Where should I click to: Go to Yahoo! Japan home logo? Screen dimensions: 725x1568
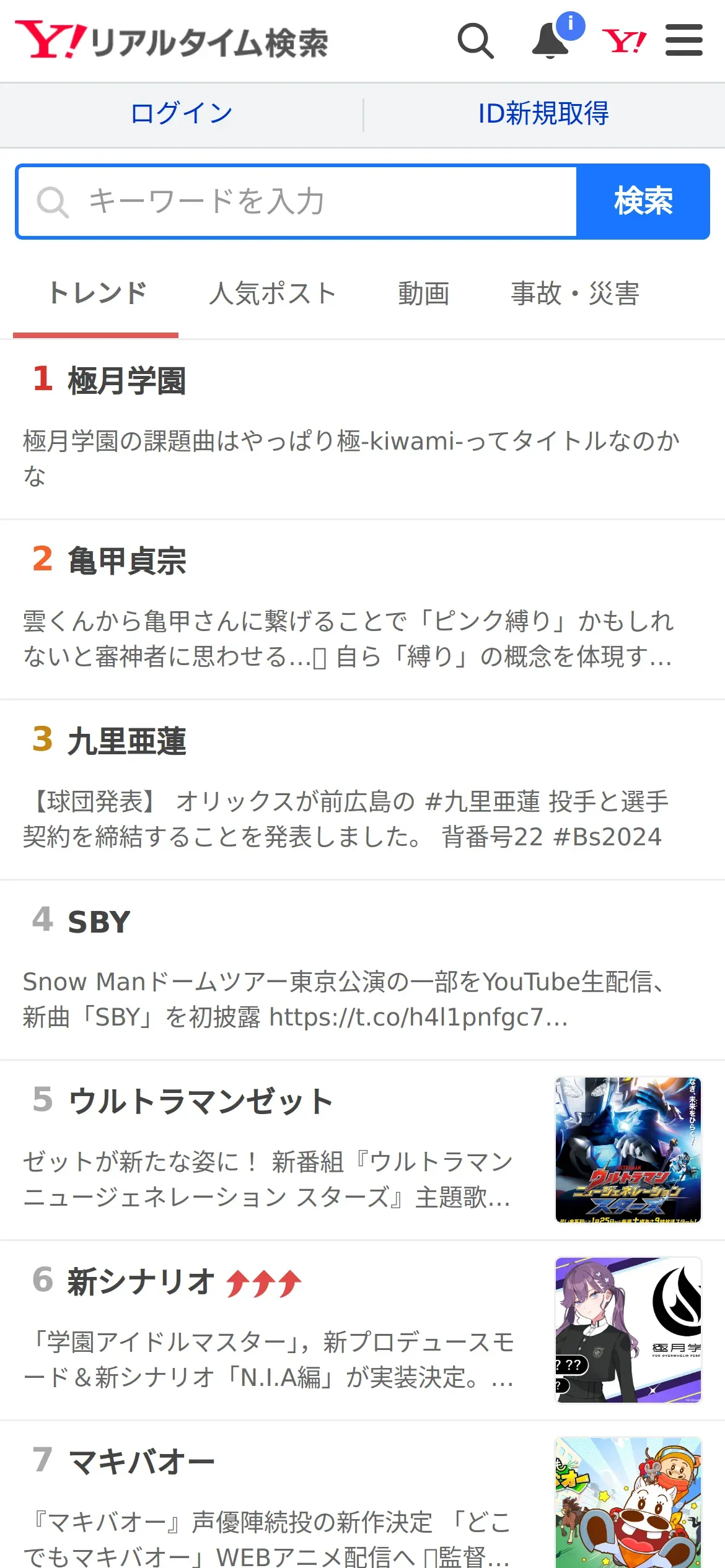click(x=624, y=41)
